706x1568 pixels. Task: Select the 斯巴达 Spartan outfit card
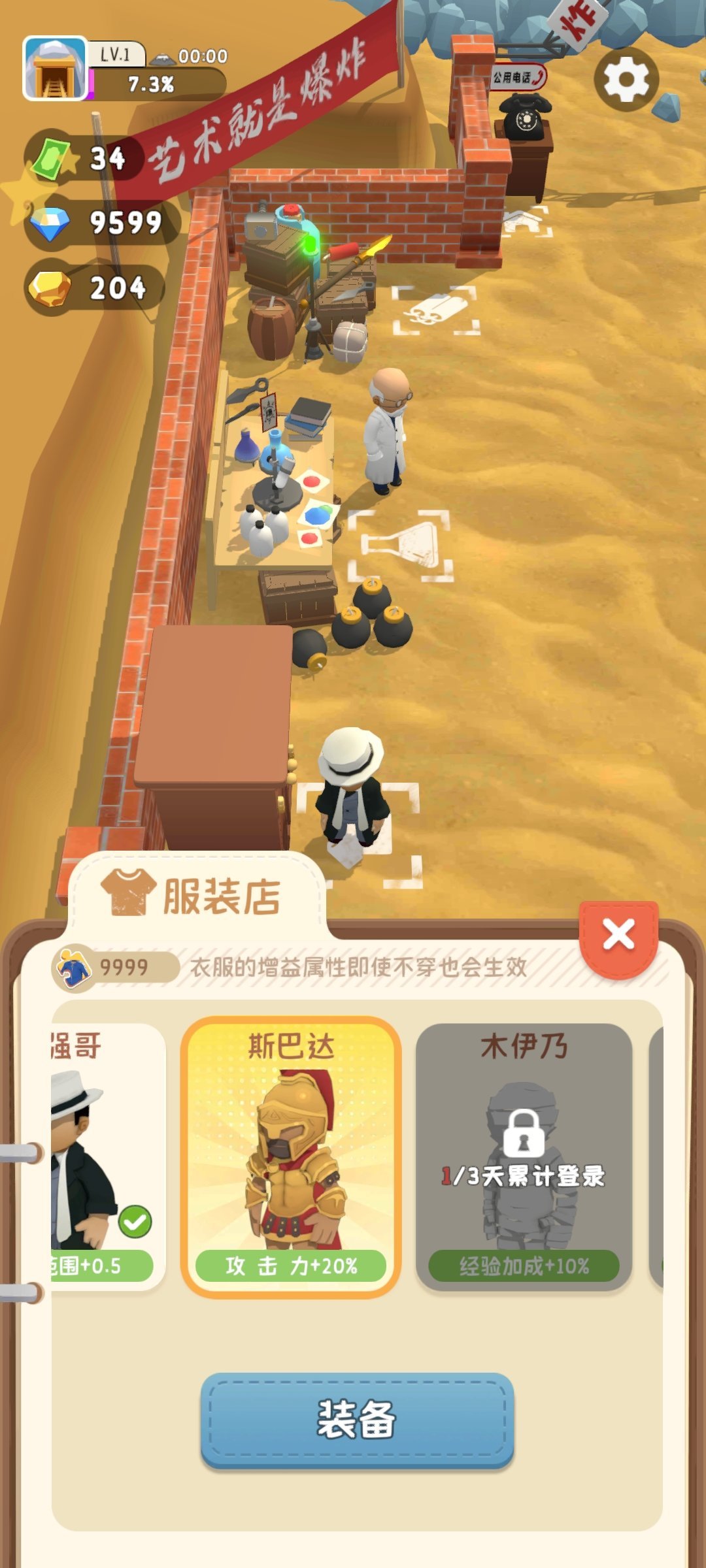(x=291, y=1156)
